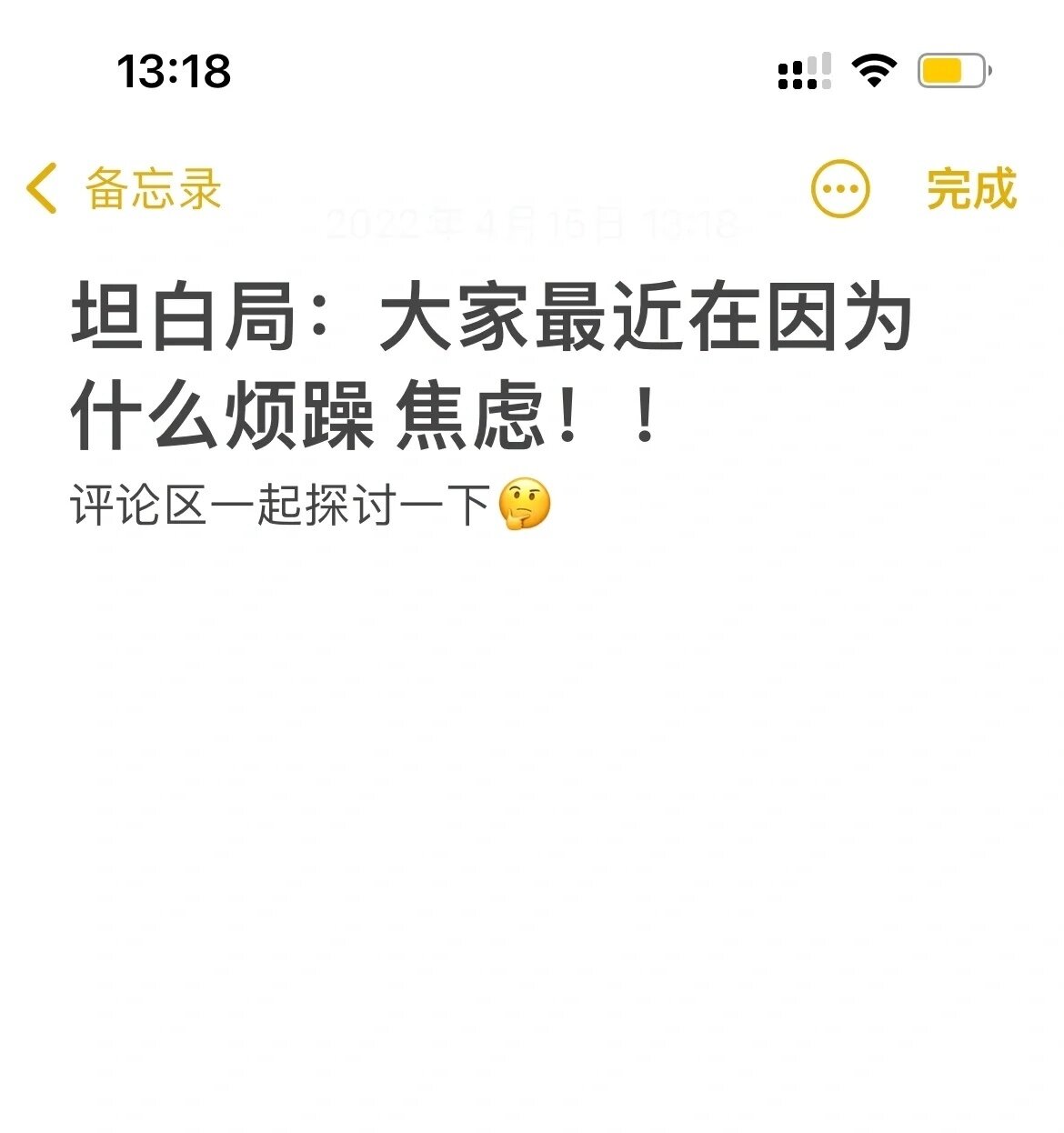Go back to the 备忘录 list
1064x1133 pixels.
[123, 189]
